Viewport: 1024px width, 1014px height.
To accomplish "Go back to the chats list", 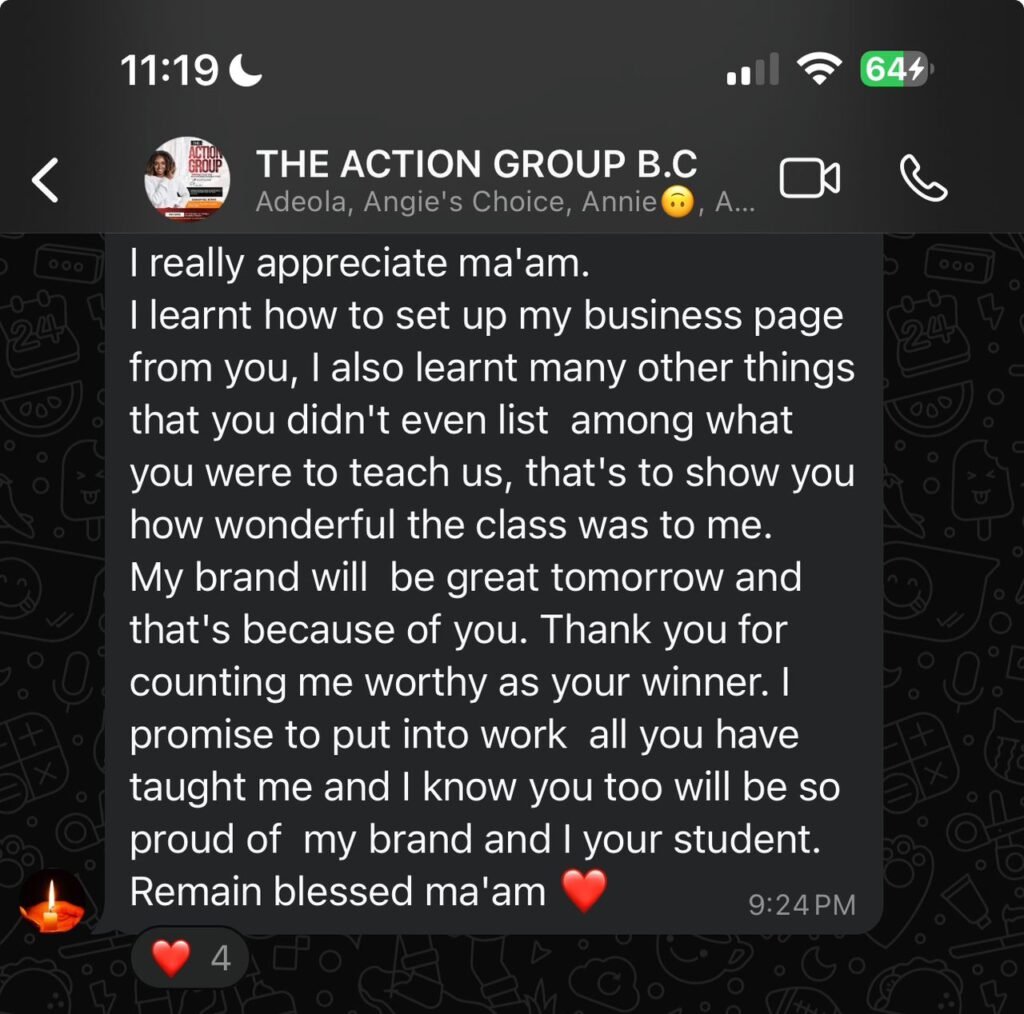I will pos(45,180).
